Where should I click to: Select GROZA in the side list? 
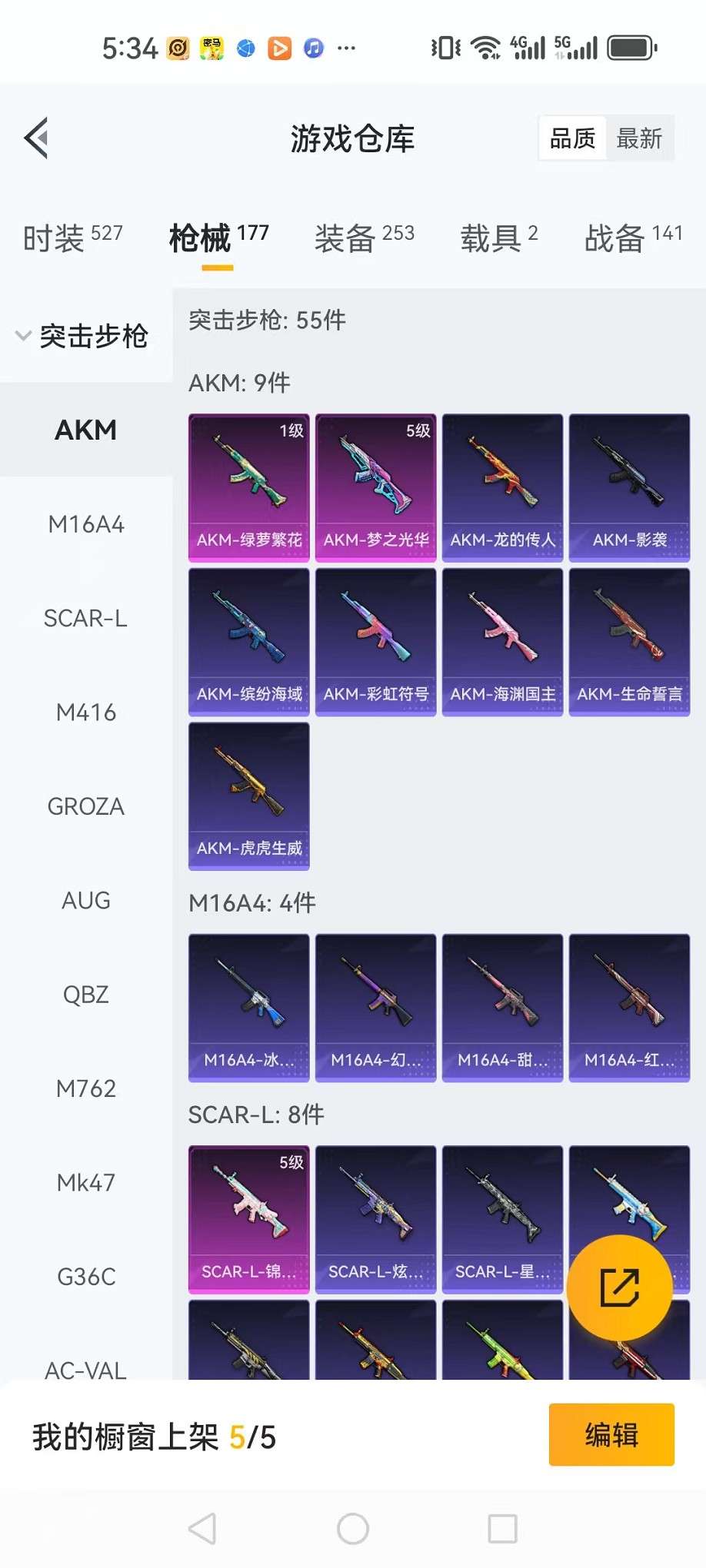pos(86,806)
